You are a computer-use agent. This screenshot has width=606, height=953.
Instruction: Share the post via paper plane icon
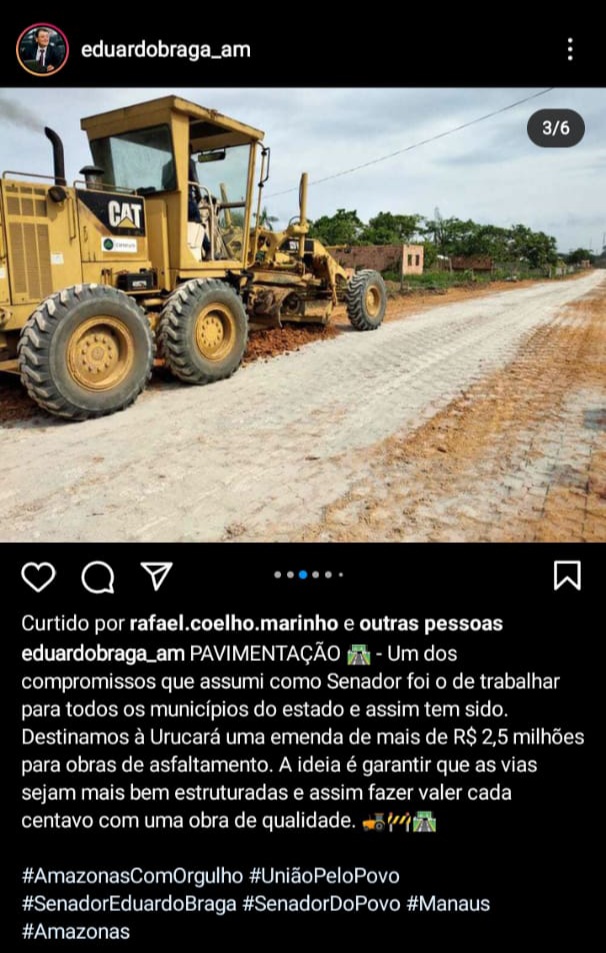tap(156, 576)
